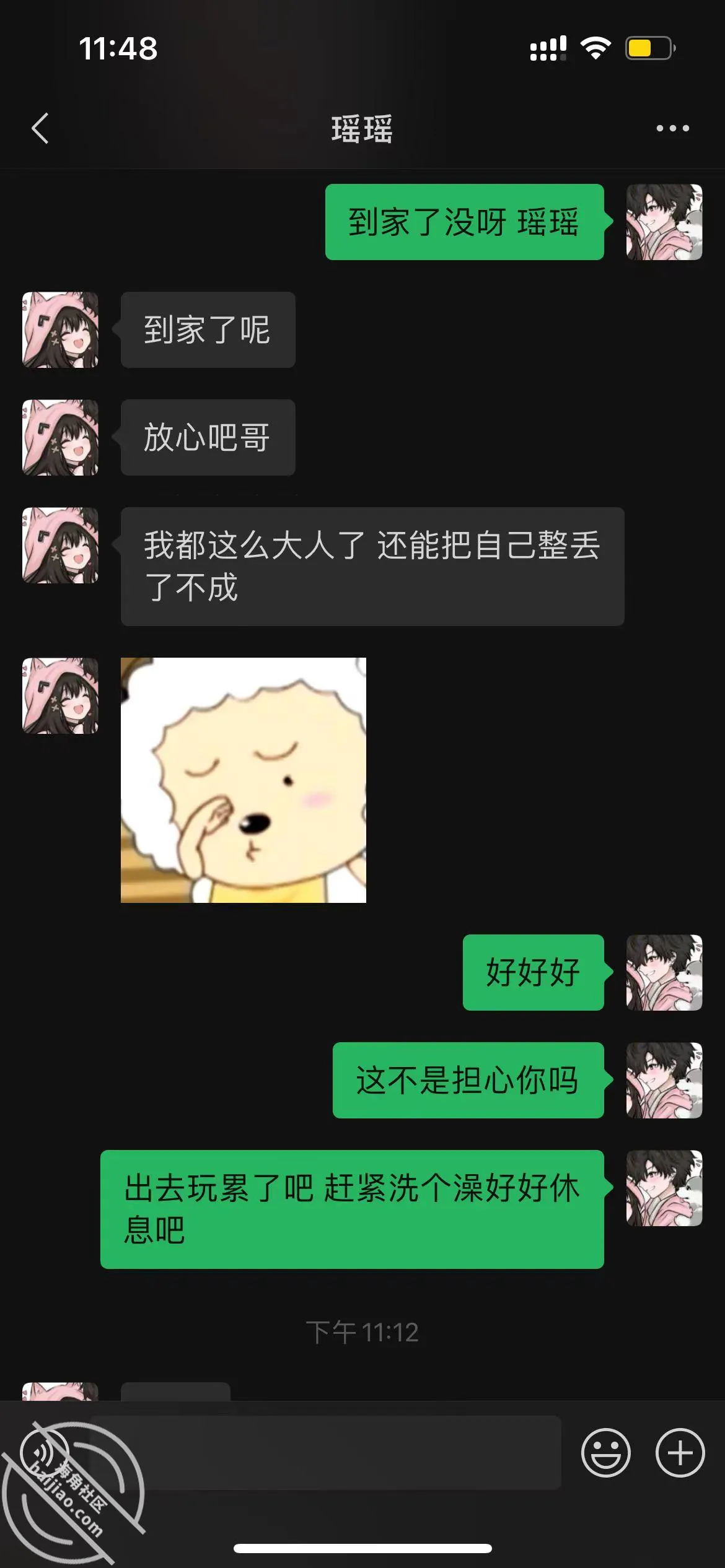Open 瑶瑶's avatar beside 到家了呢
This screenshot has width=725, height=1568.
(60, 330)
